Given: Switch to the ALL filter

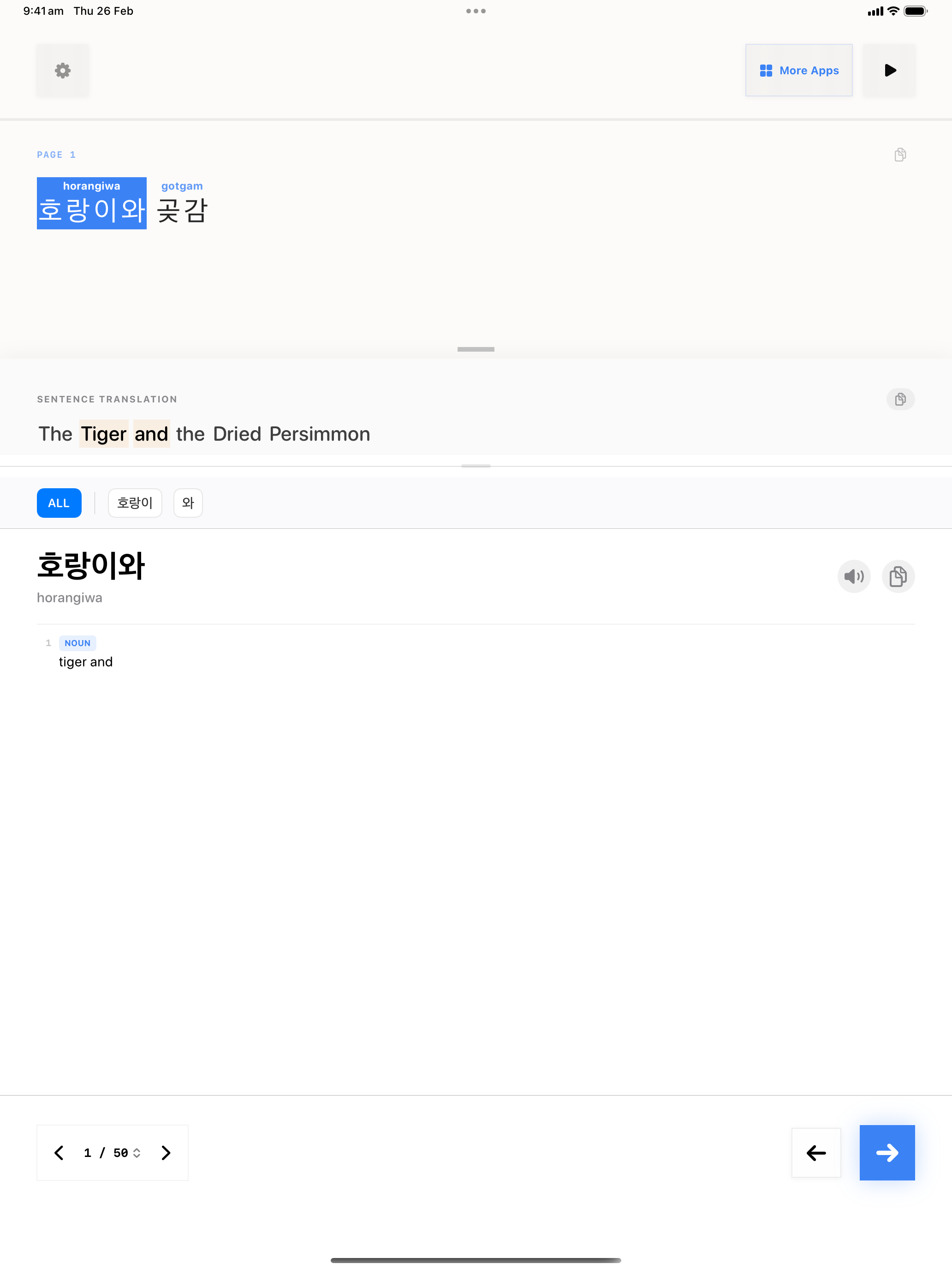Looking at the screenshot, I should [59, 503].
